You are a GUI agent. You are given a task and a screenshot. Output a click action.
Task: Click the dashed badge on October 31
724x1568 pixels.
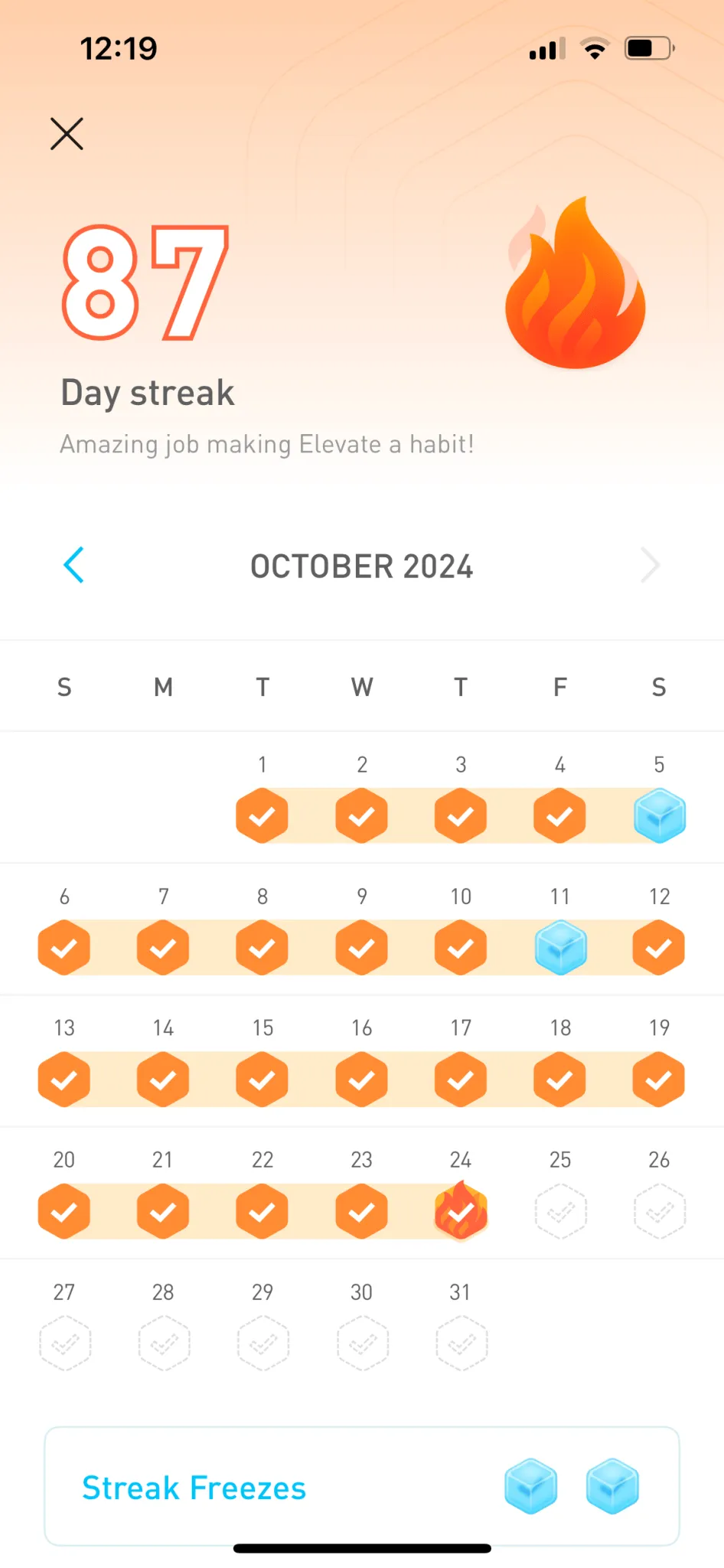point(460,1343)
